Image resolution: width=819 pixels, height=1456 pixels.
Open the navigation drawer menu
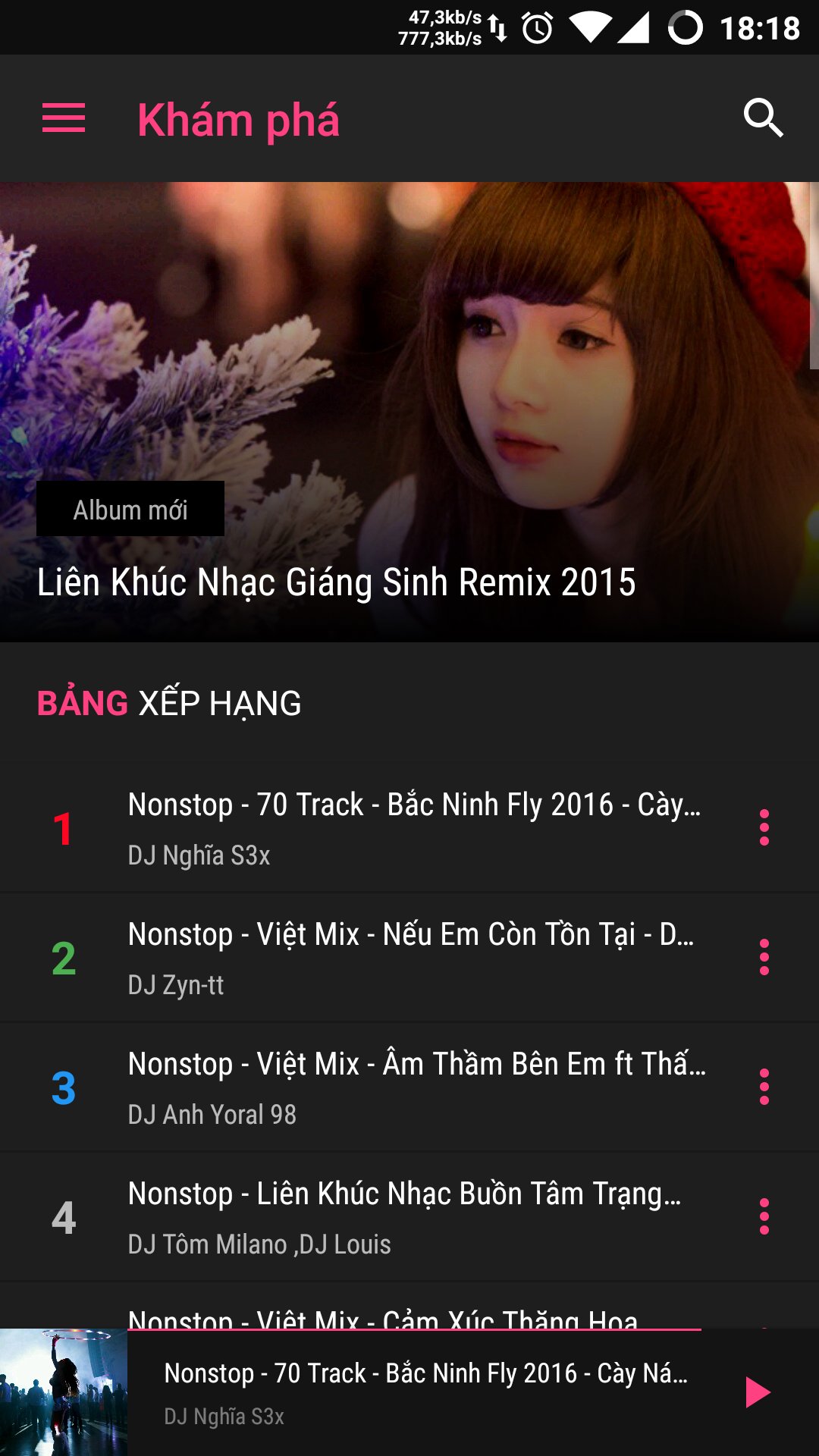tap(64, 119)
